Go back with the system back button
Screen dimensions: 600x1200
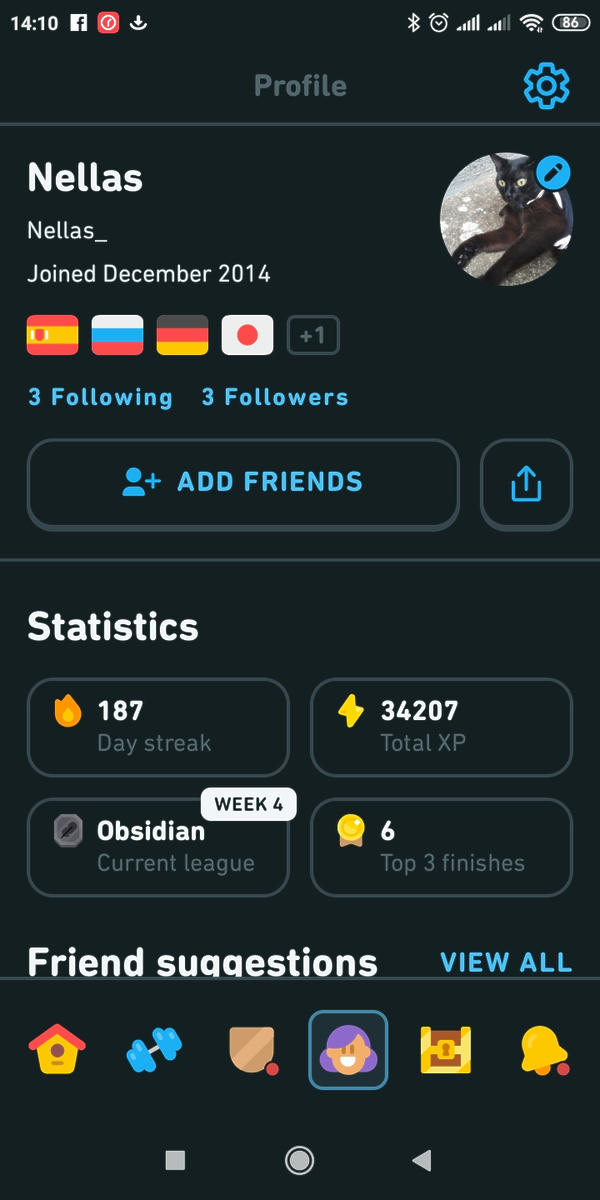click(x=422, y=1160)
